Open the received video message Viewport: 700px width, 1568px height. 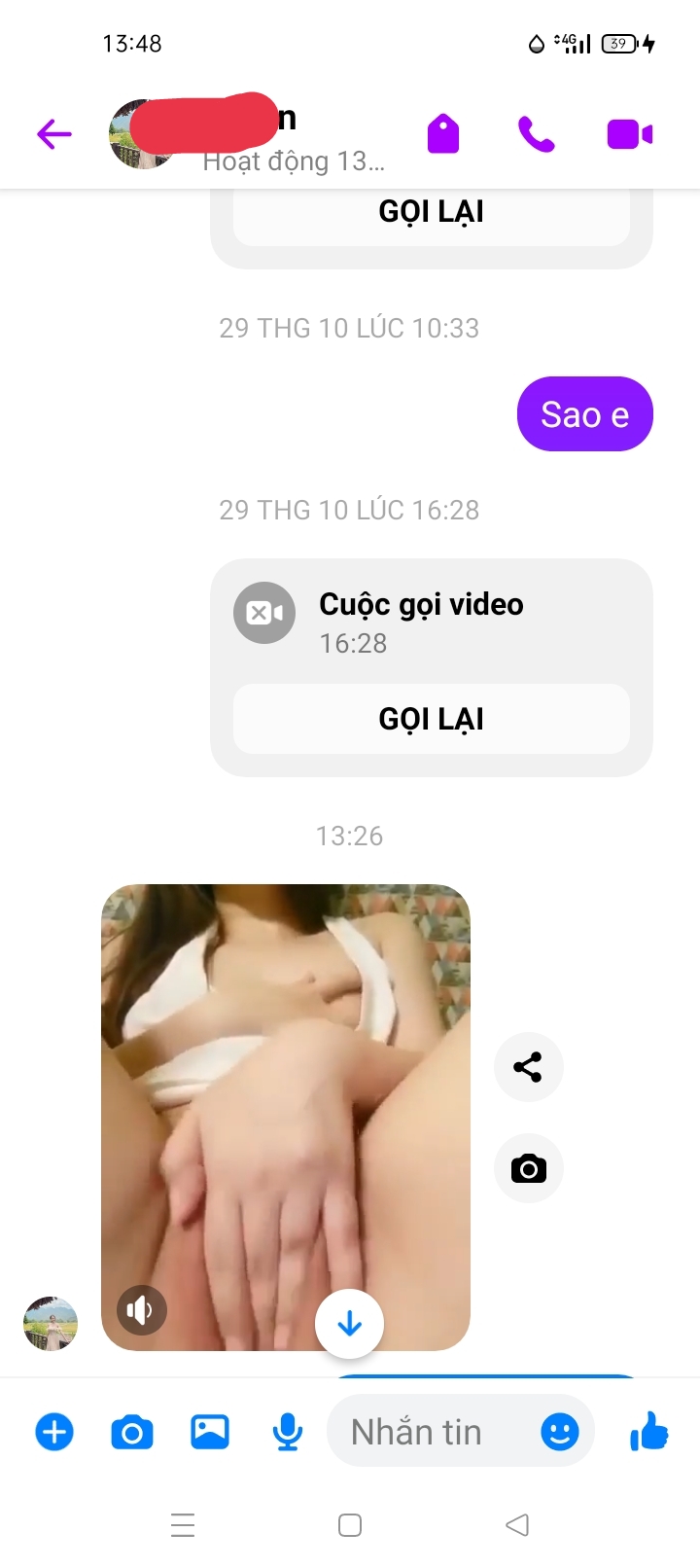285,1070
